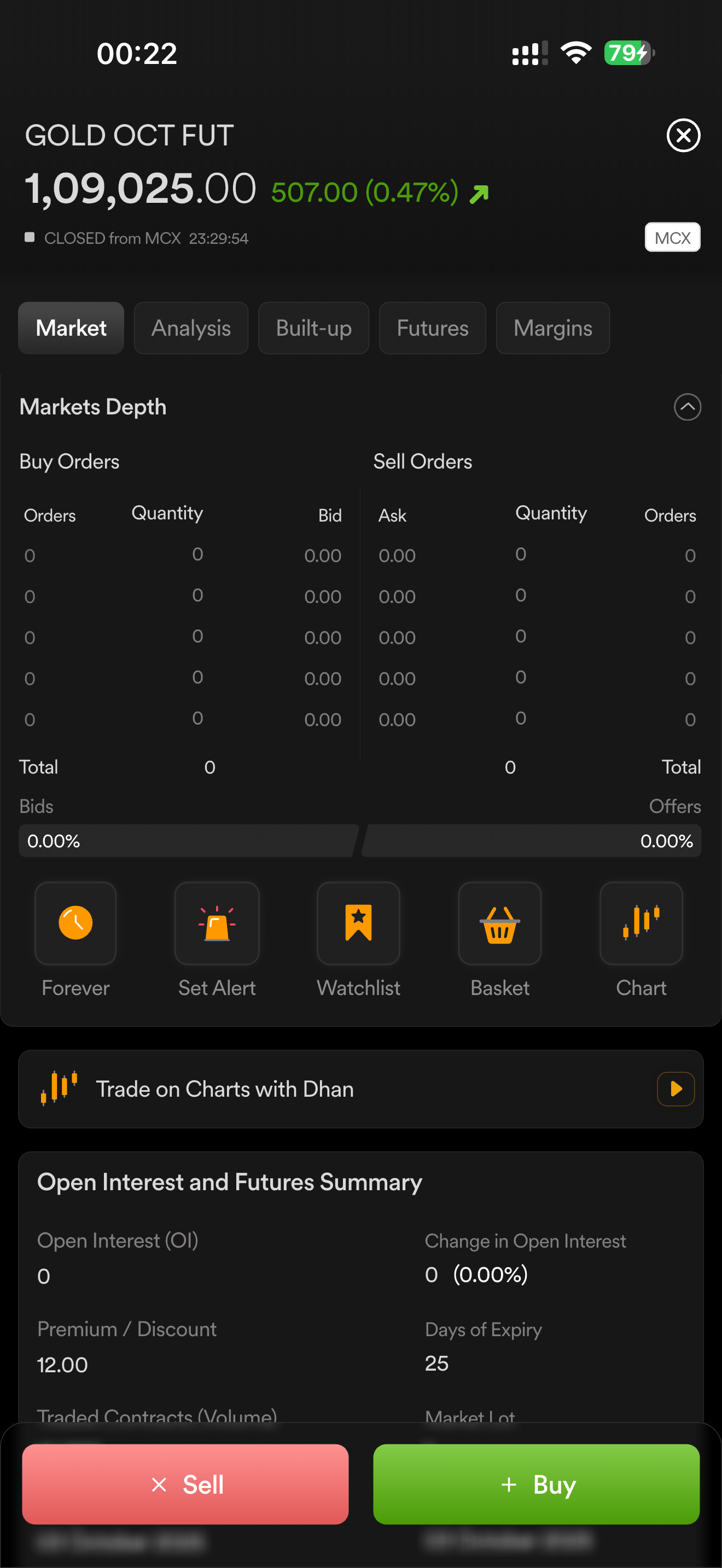Open the Built-up tab

coord(313,328)
